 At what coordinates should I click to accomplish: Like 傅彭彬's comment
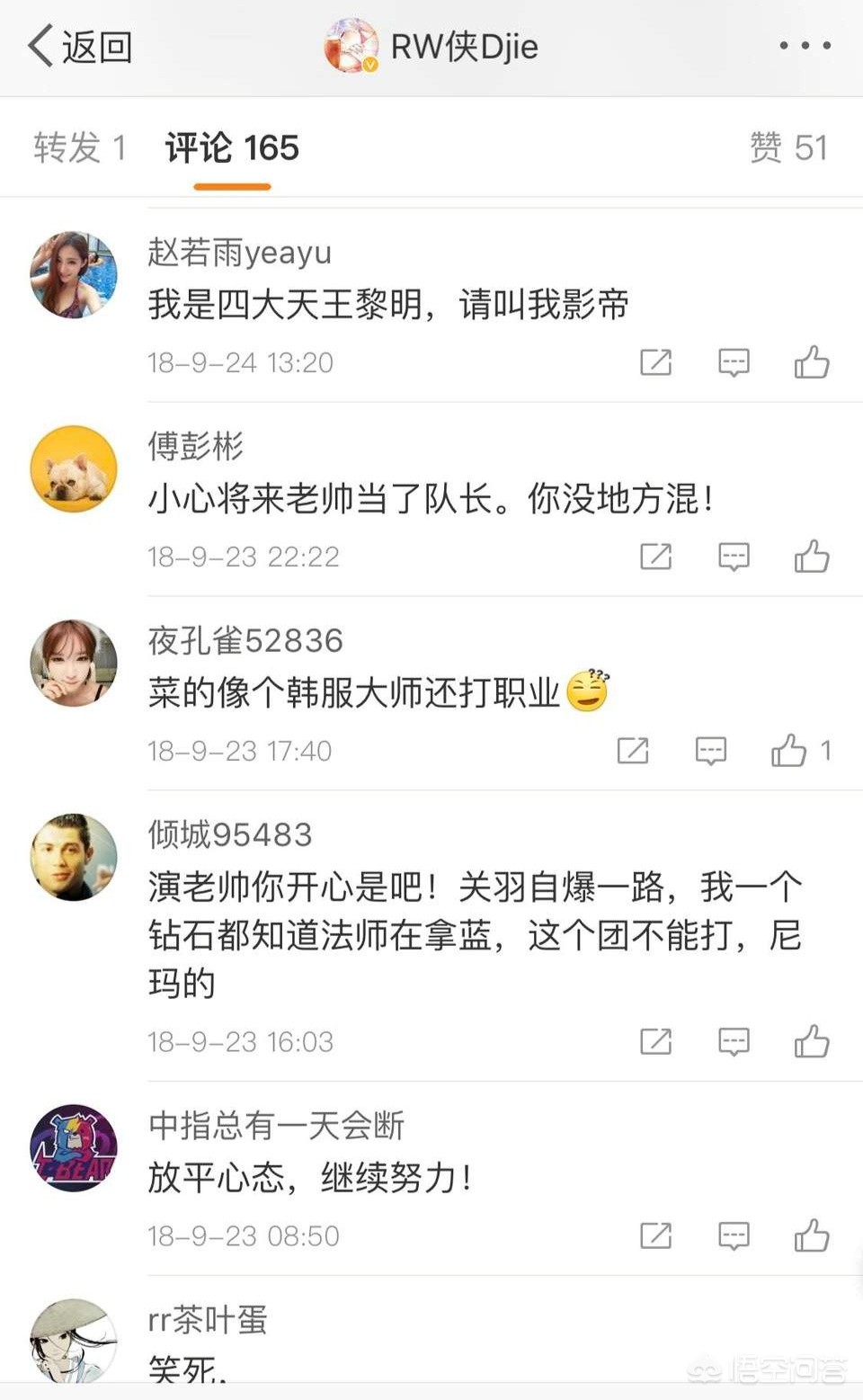click(x=811, y=557)
